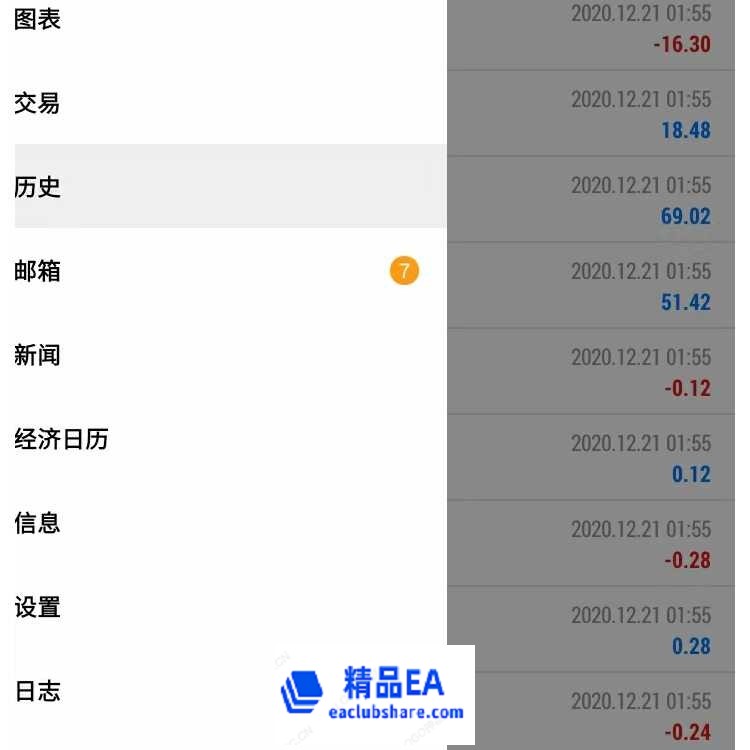Go to the 交易 (Trade) section

(38, 103)
